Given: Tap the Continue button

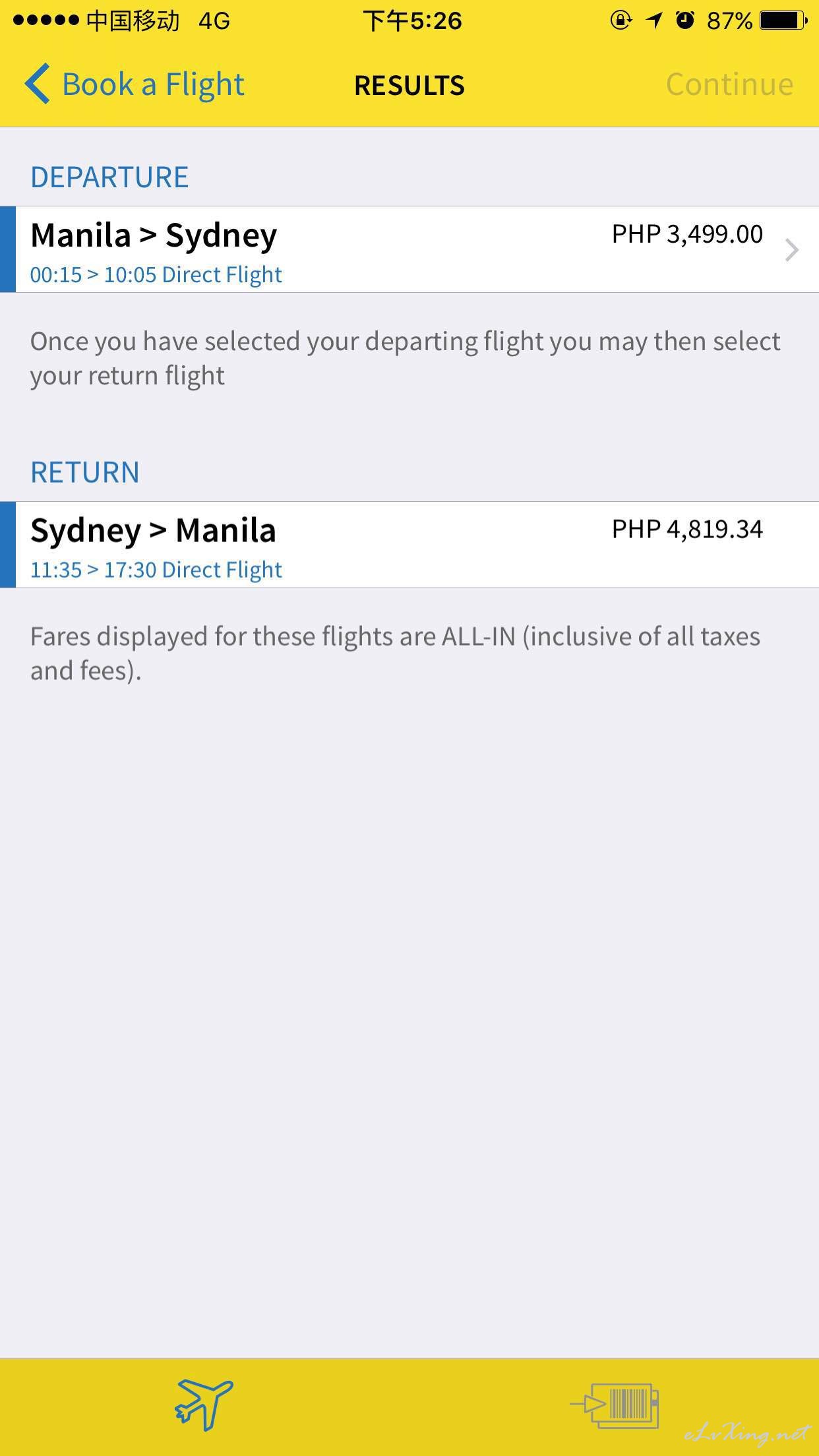Looking at the screenshot, I should tap(729, 84).
